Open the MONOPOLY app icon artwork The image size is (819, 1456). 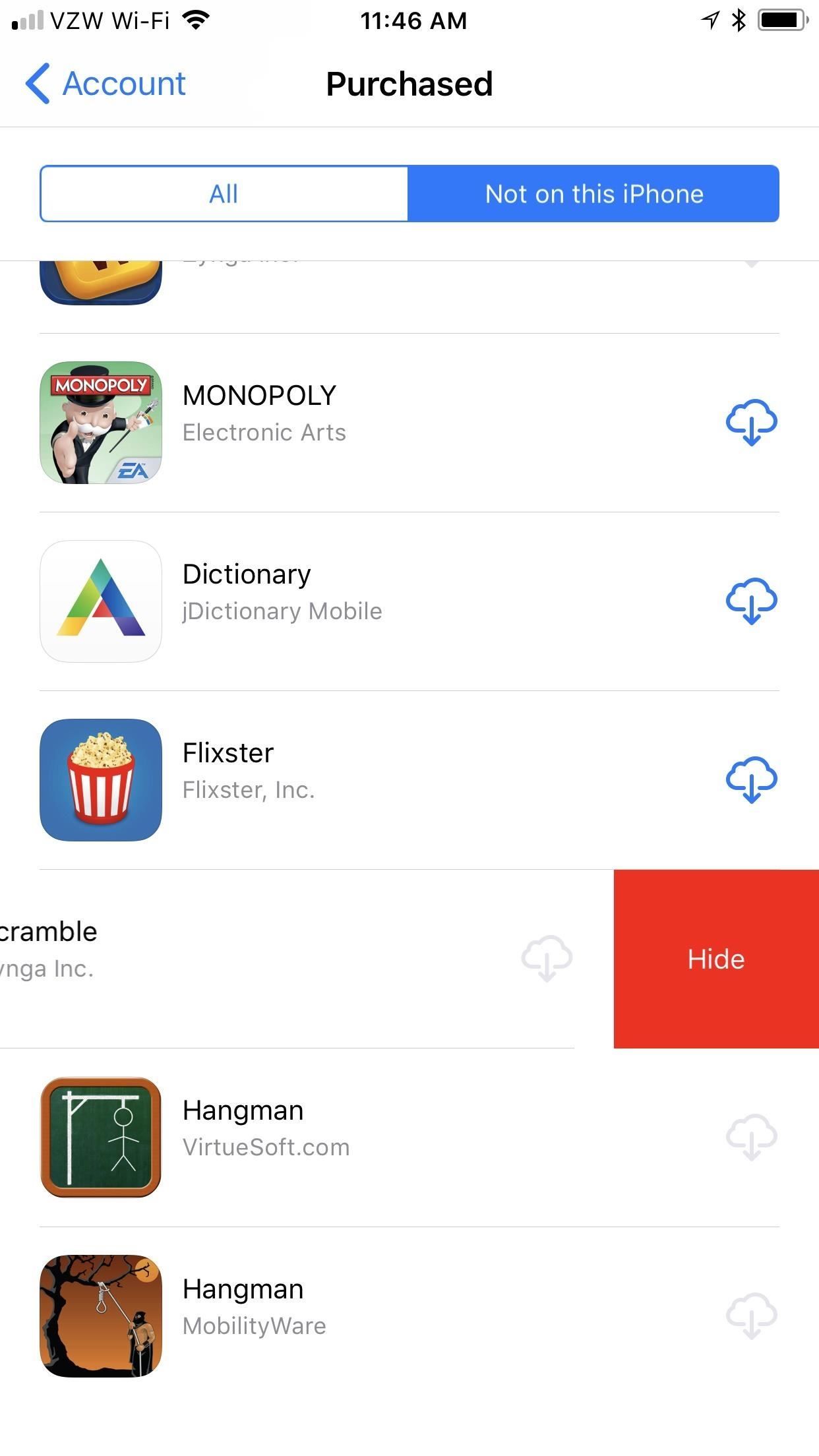point(100,423)
